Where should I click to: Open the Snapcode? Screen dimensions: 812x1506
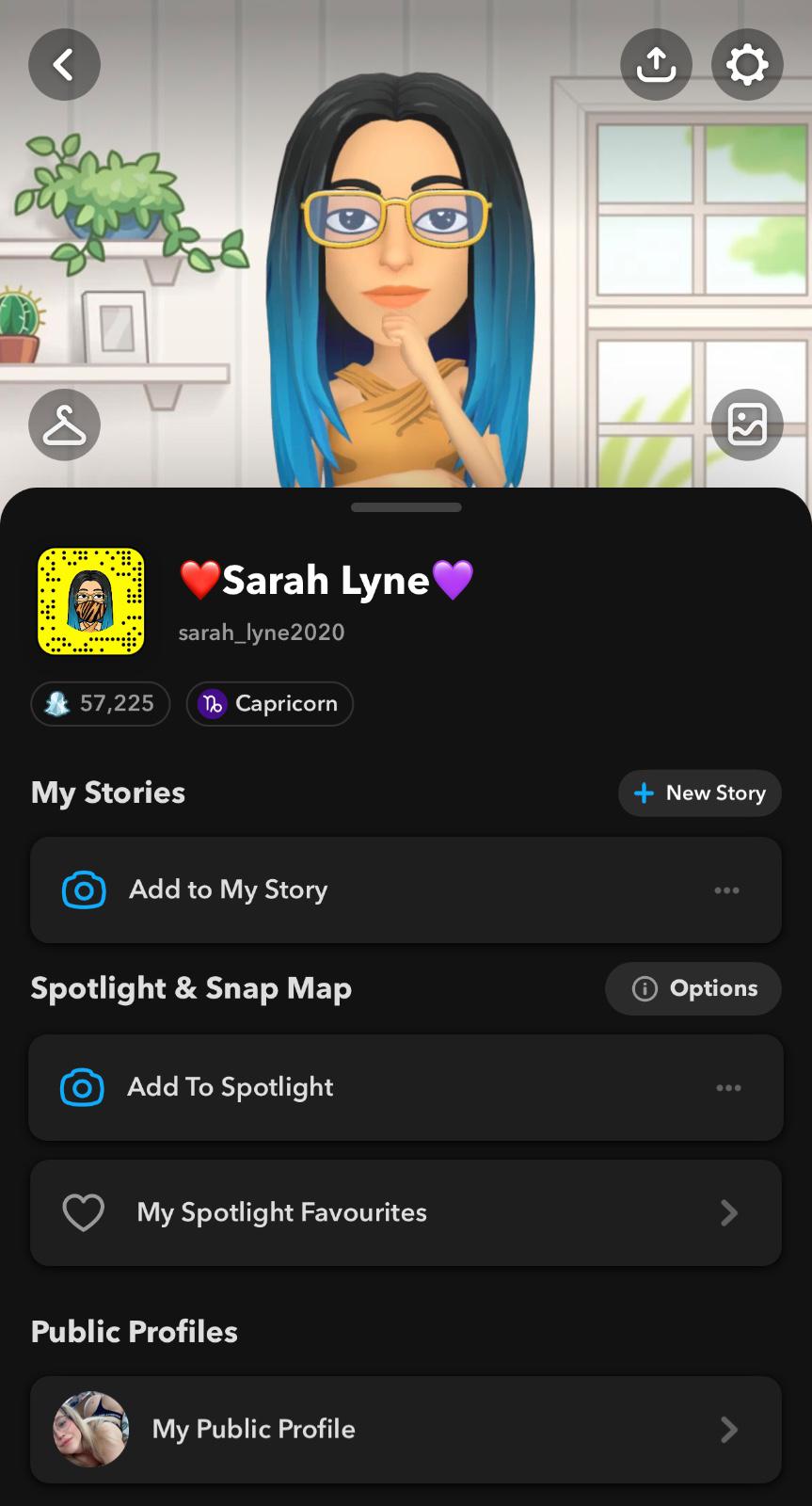[91, 601]
